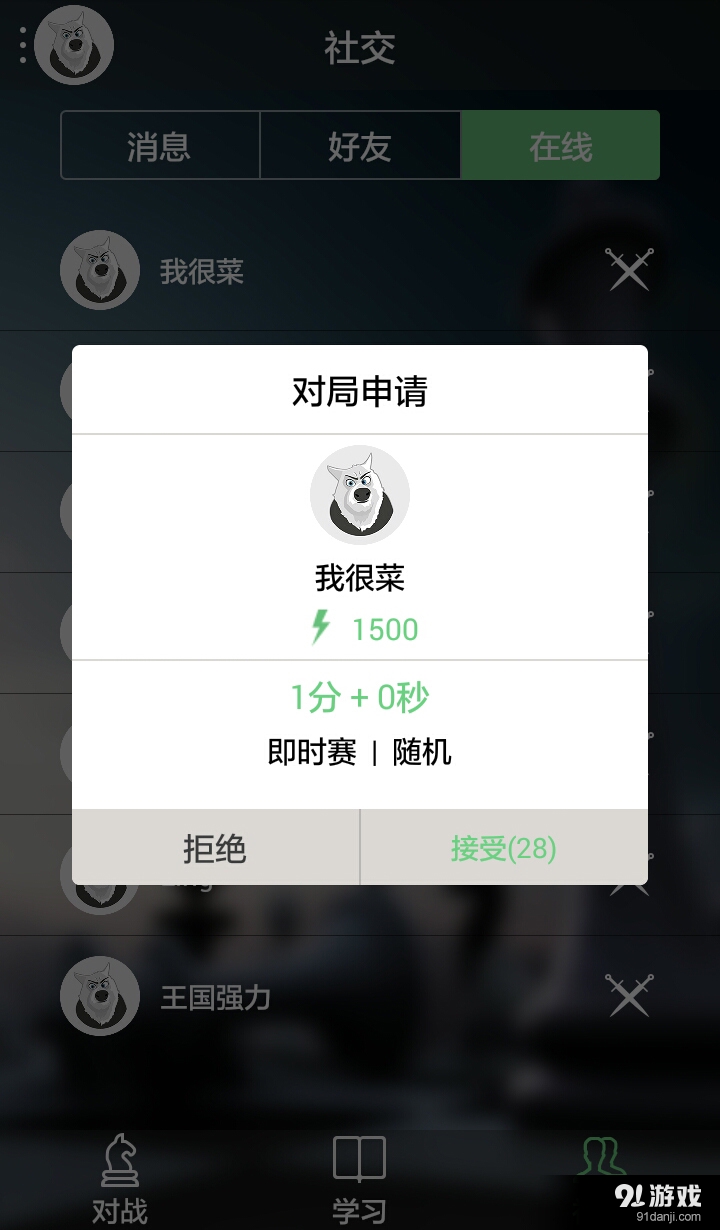Click the crossed swords beside 王国强力
The image size is (720, 1230).
(x=628, y=997)
